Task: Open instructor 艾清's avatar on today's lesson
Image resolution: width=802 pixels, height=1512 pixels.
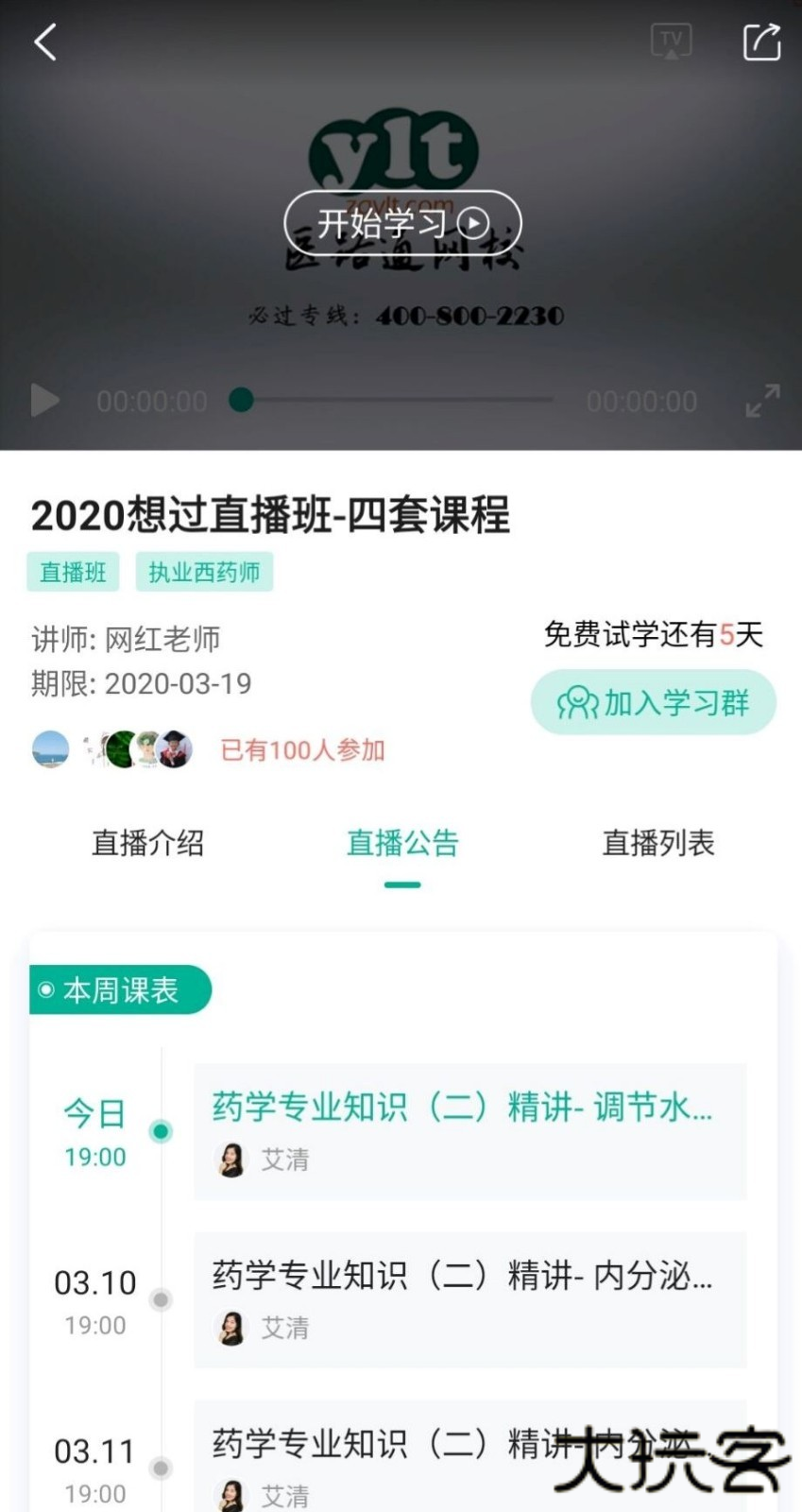Action: (x=230, y=1159)
